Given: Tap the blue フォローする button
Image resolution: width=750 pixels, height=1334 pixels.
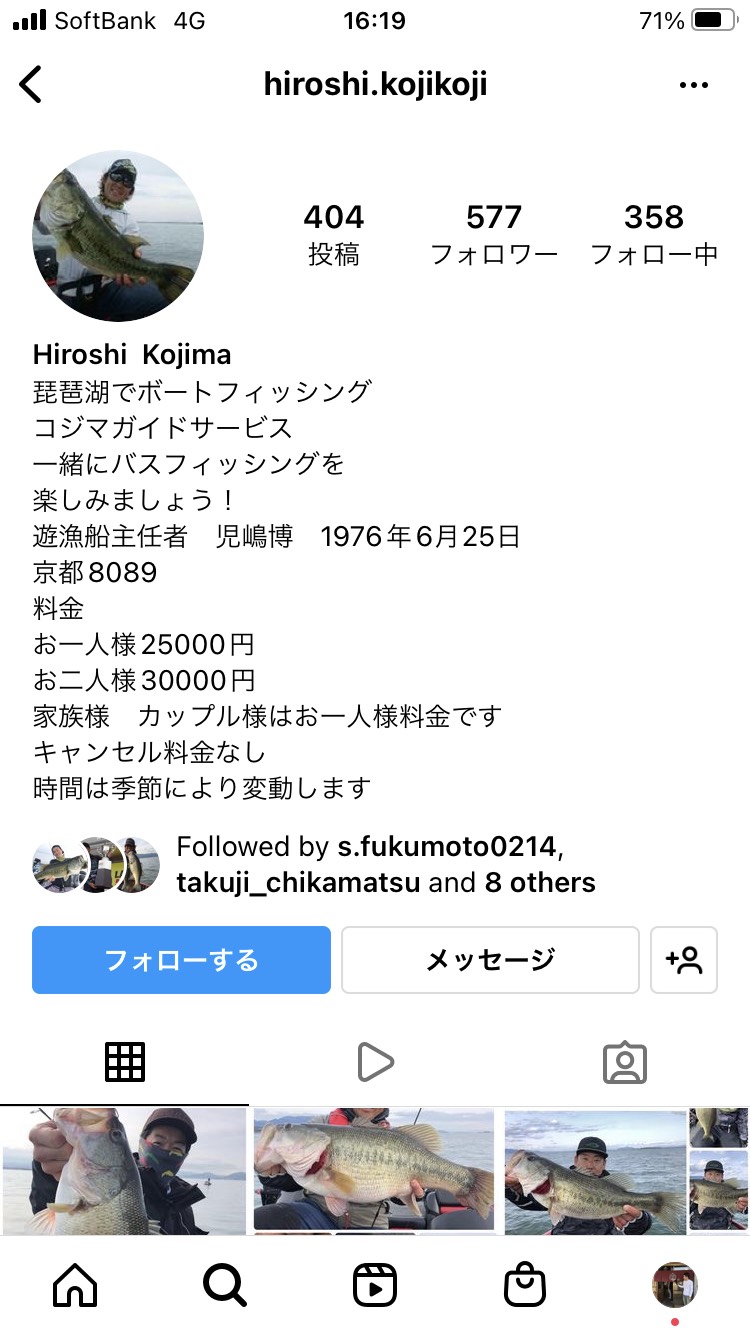Looking at the screenshot, I should click(x=181, y=960).
